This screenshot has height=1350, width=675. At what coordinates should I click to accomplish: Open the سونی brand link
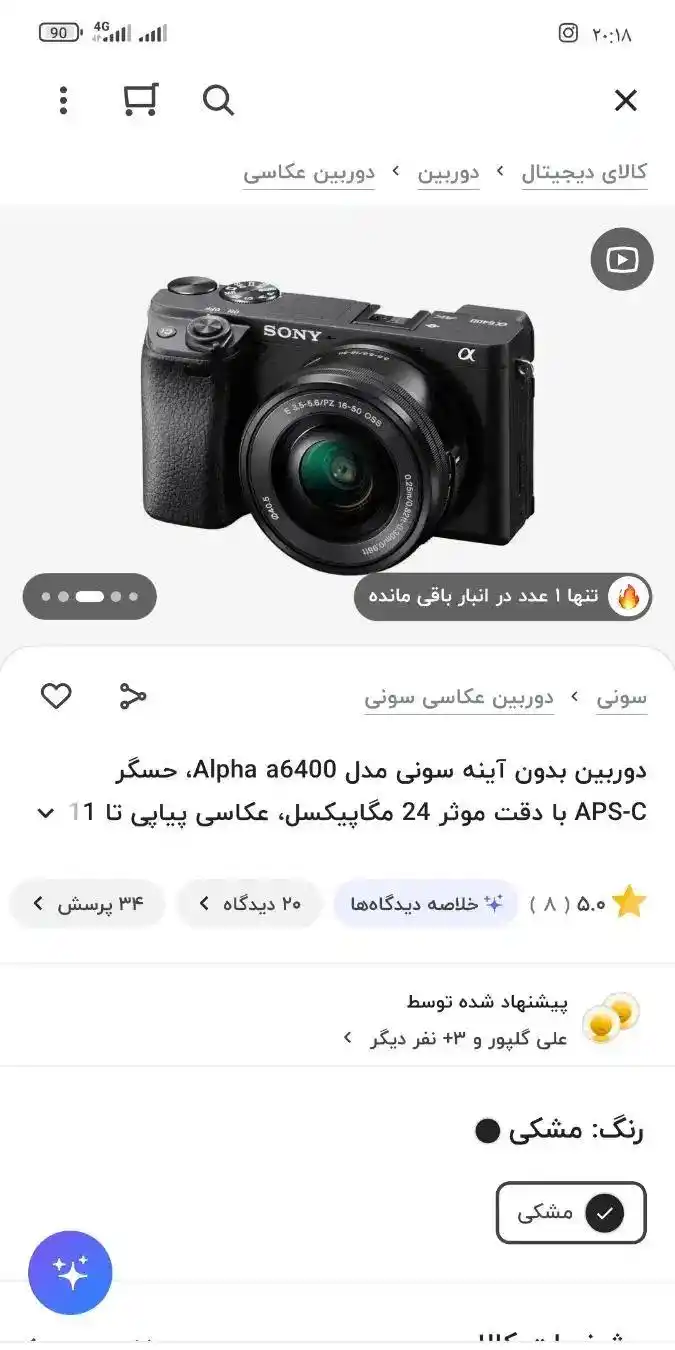point(621,697)
